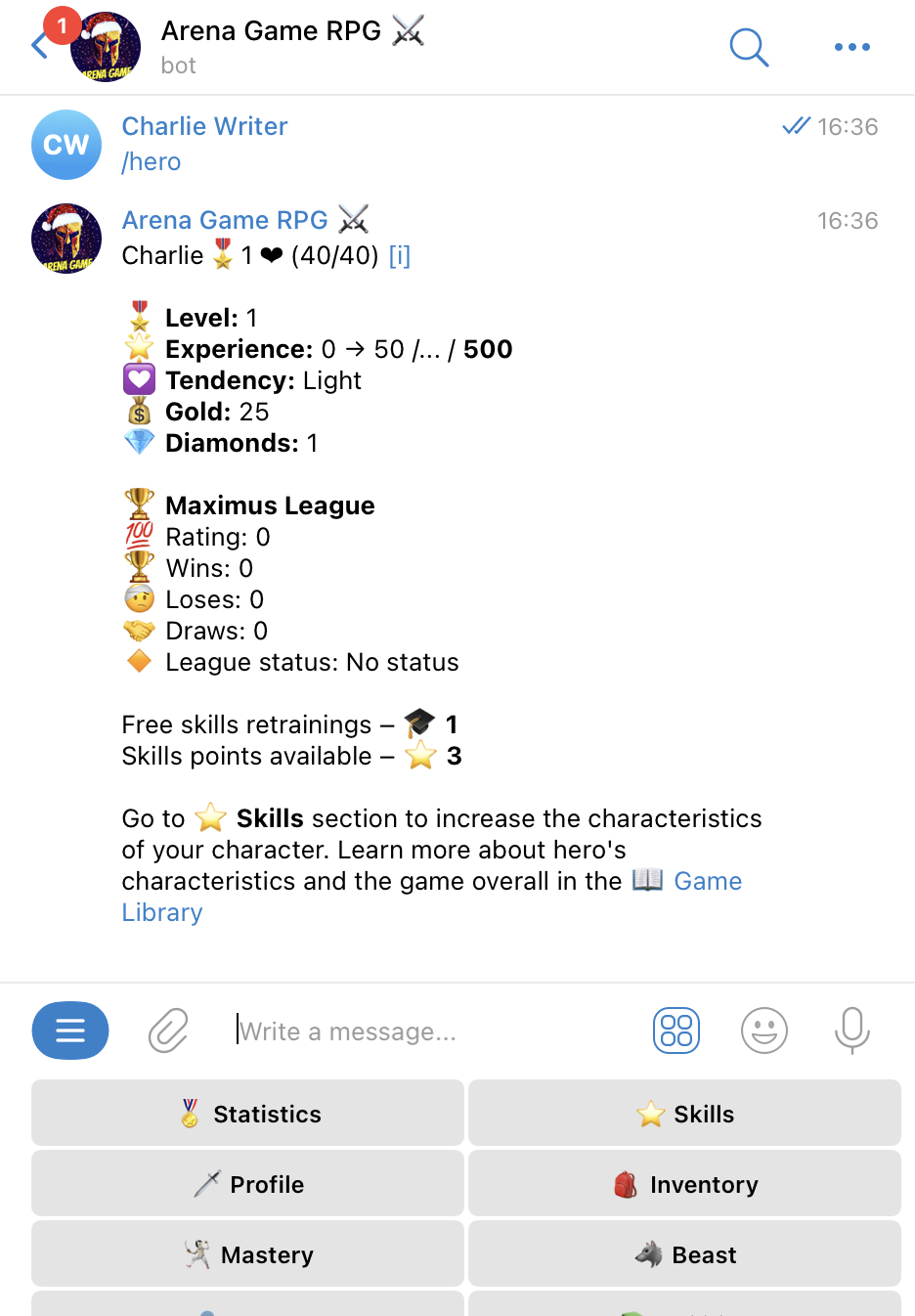Select the Statistics button

tap(247, 1114)
